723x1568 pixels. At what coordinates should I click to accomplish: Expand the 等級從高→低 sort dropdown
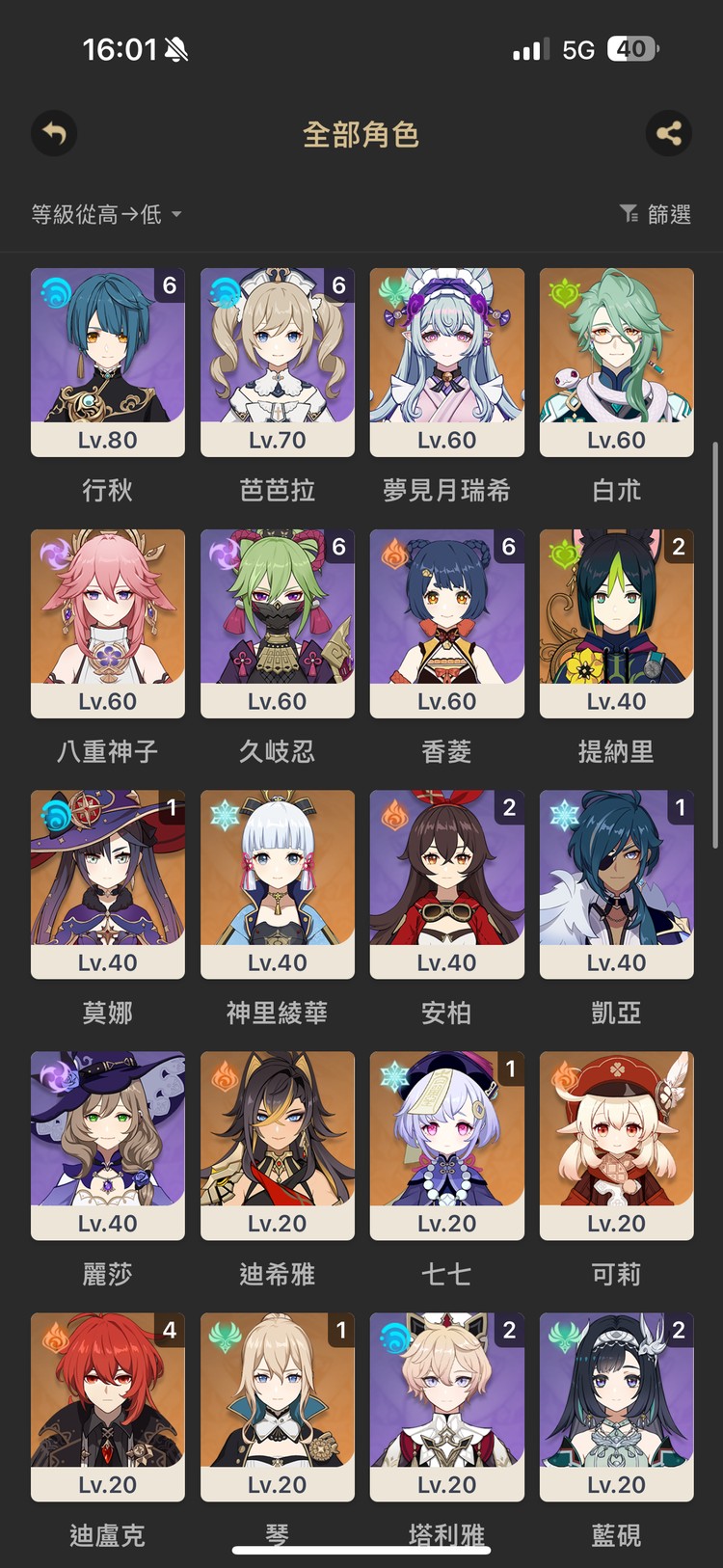pos(106,214)
